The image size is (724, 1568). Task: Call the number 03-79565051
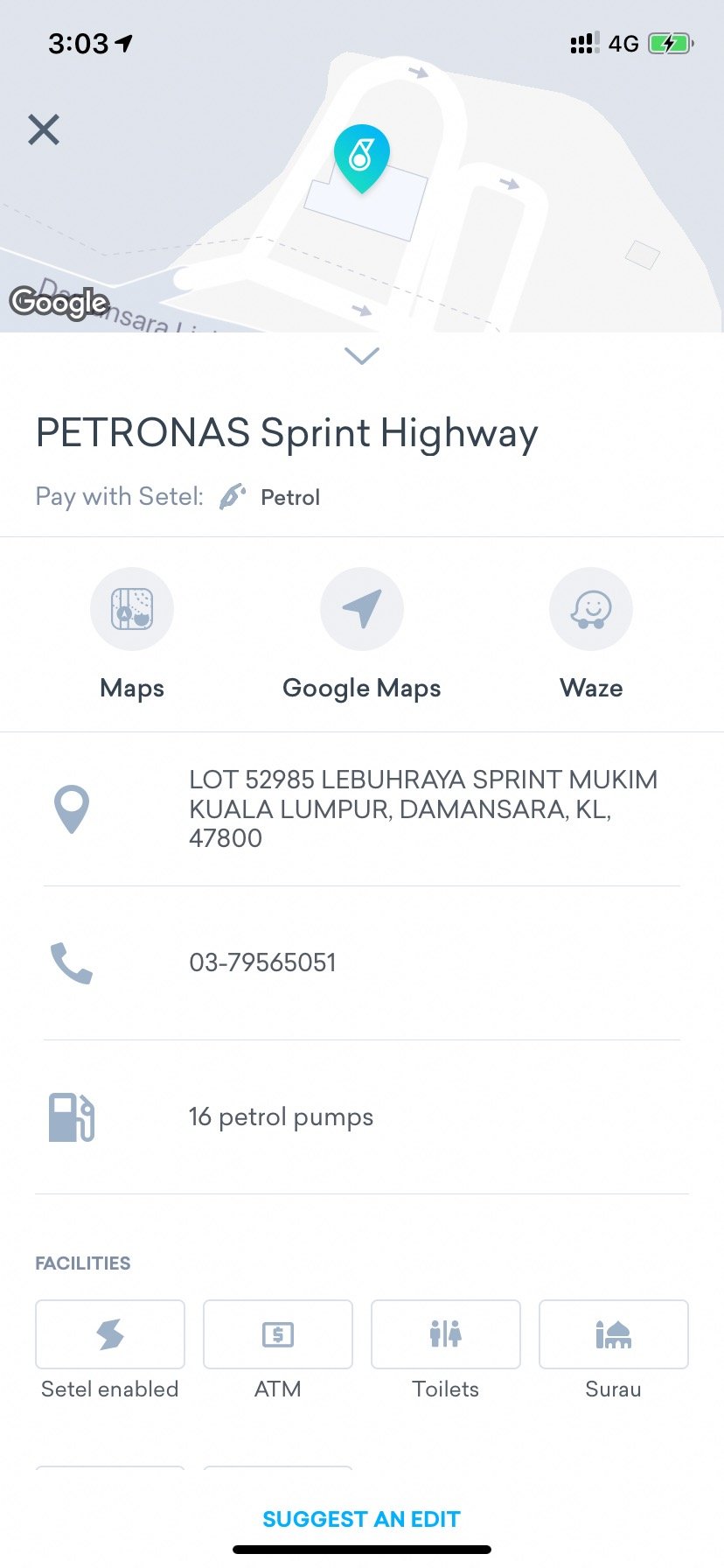pyautogui.click(x=262, y=962)
